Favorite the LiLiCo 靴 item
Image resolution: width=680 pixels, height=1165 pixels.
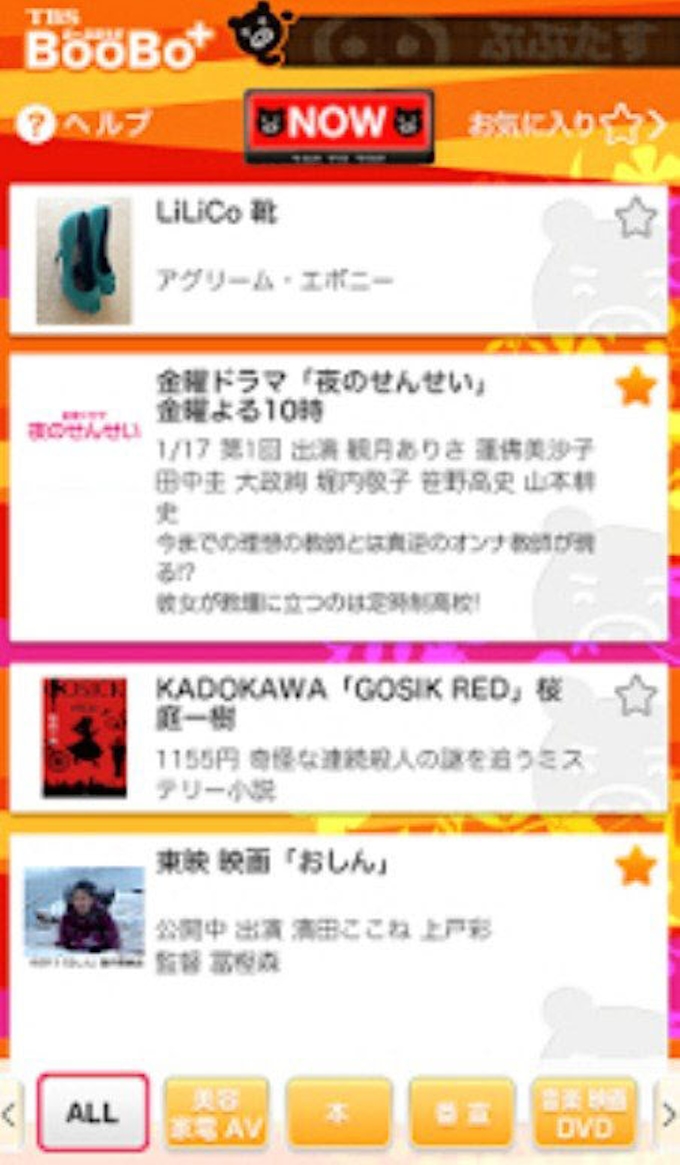[635, 217]
